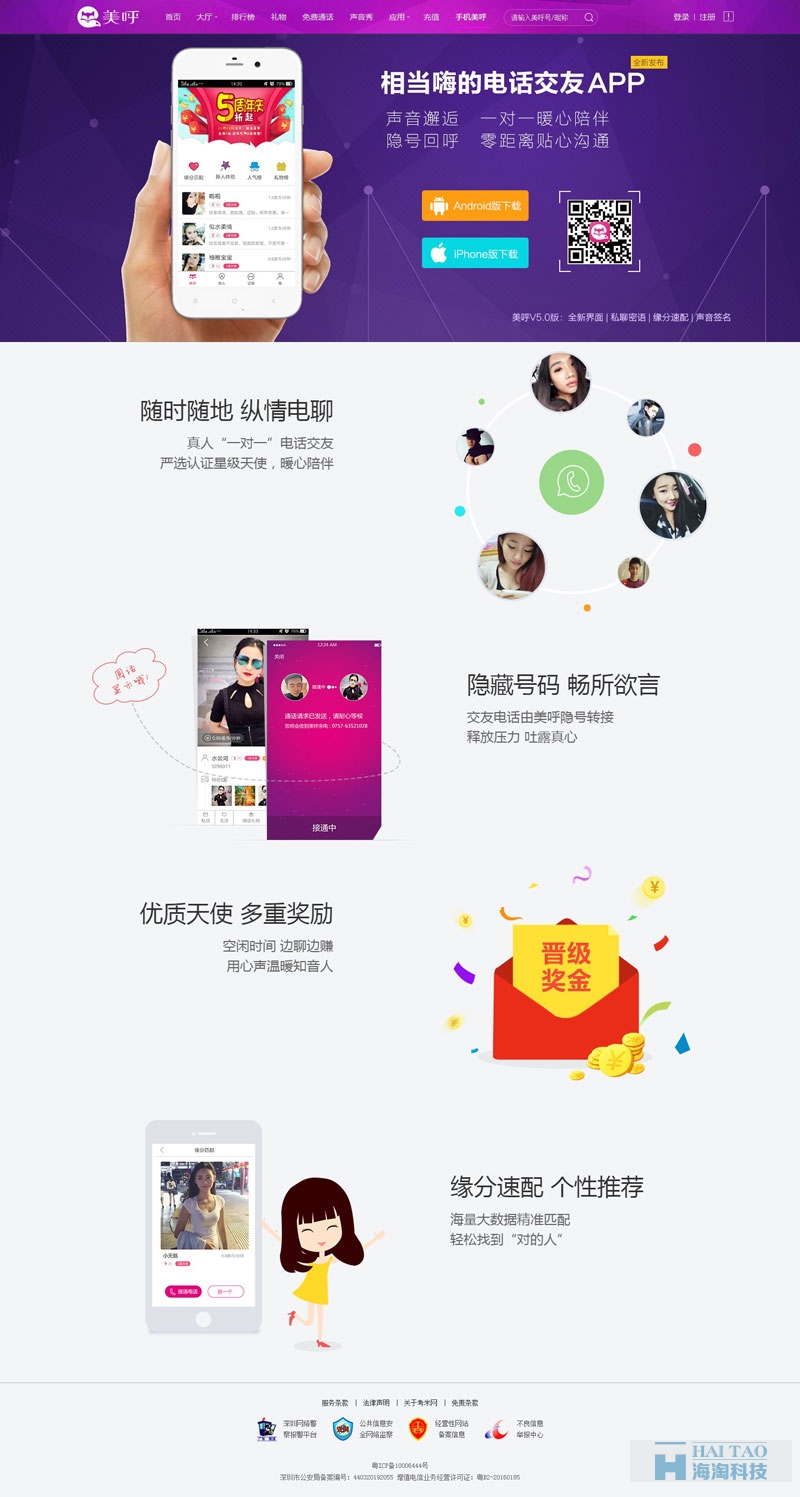Switch to the 手机美呼 tab

point(470,17)
